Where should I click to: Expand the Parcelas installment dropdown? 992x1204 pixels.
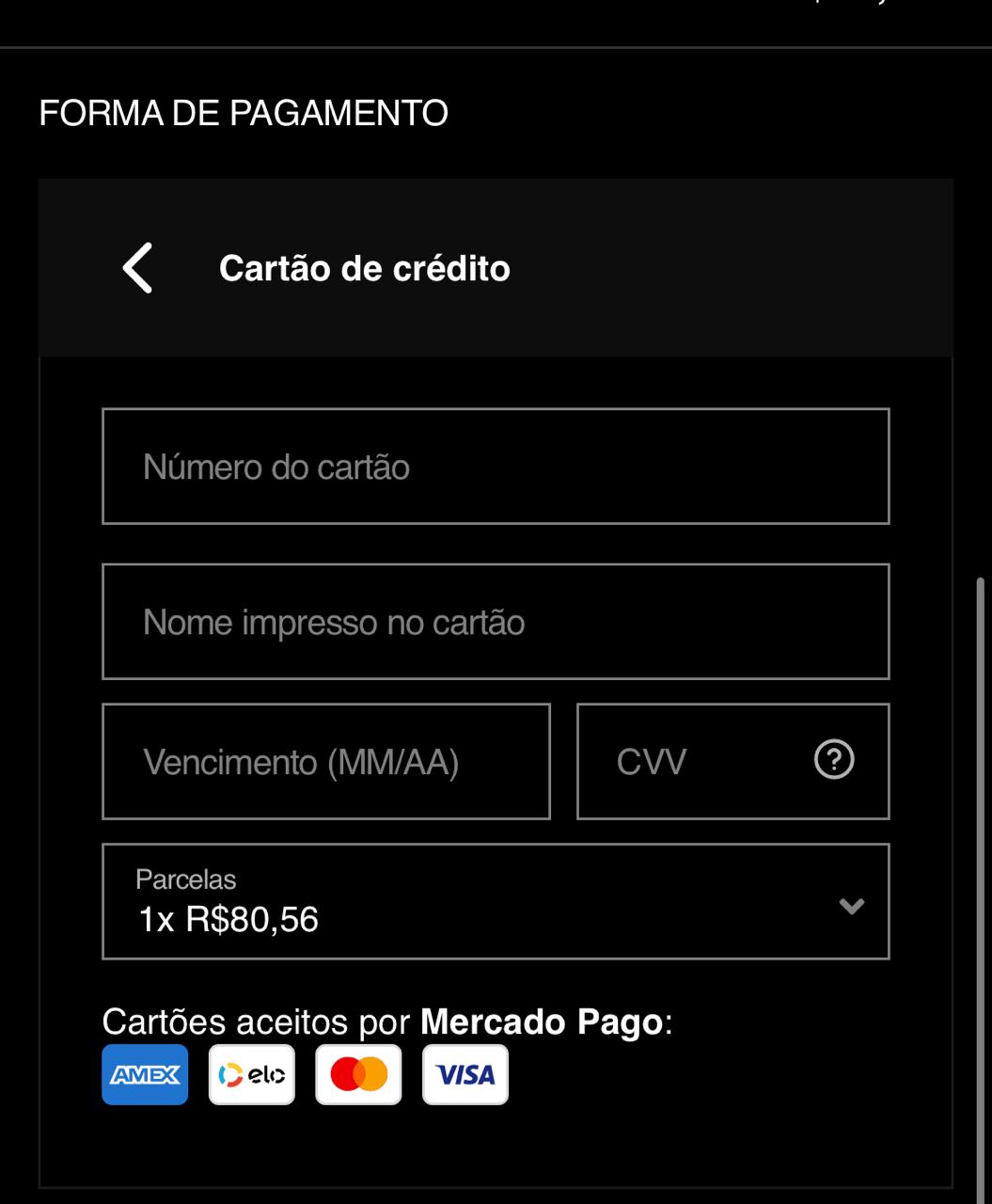click(496, 902)
